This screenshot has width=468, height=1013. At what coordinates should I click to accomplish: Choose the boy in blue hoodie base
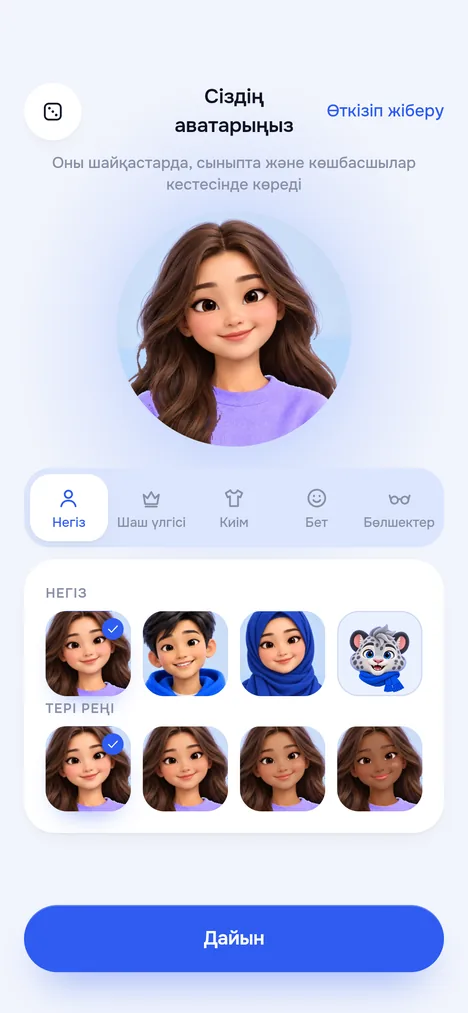point(185,653)
